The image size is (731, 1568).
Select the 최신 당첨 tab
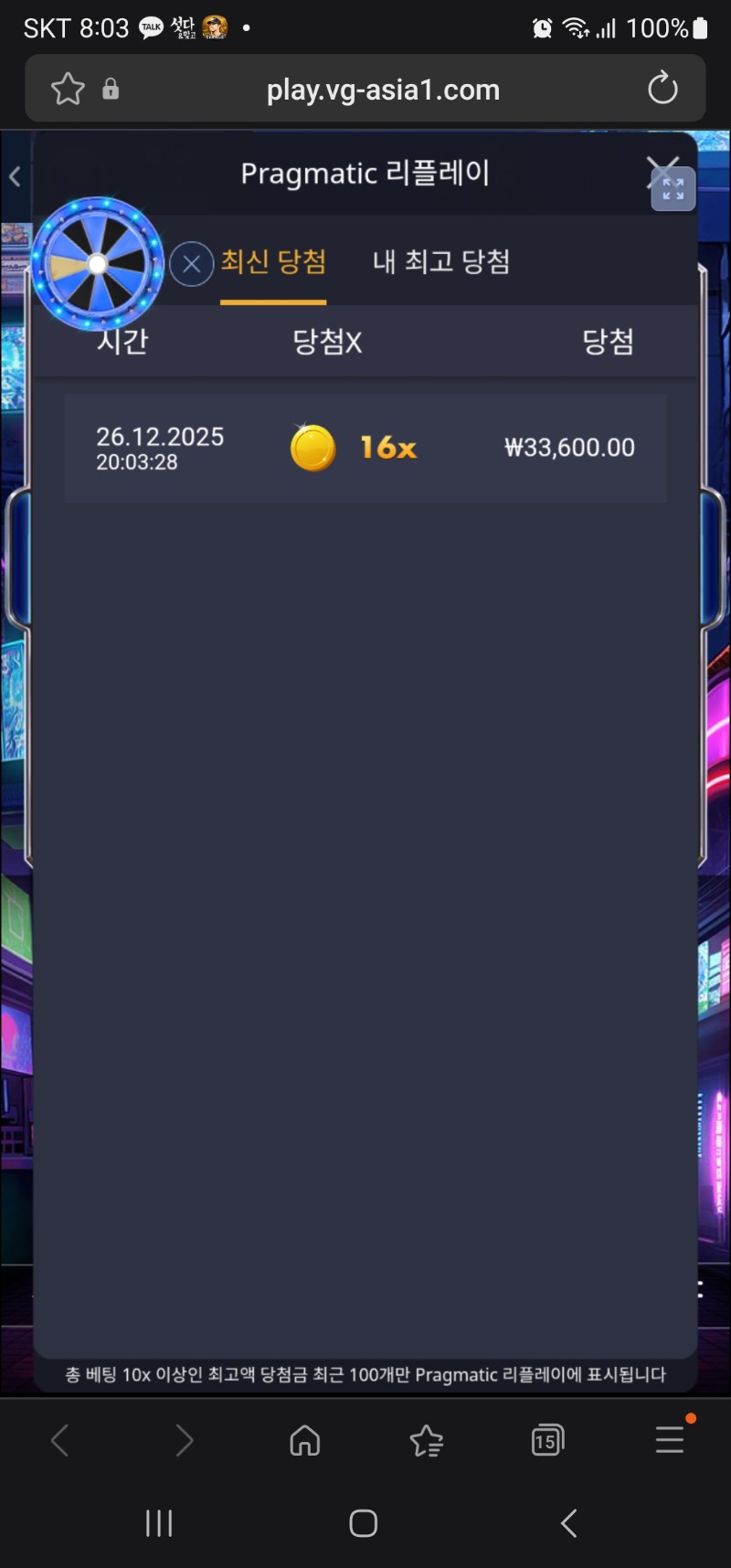tap(273, 262)
